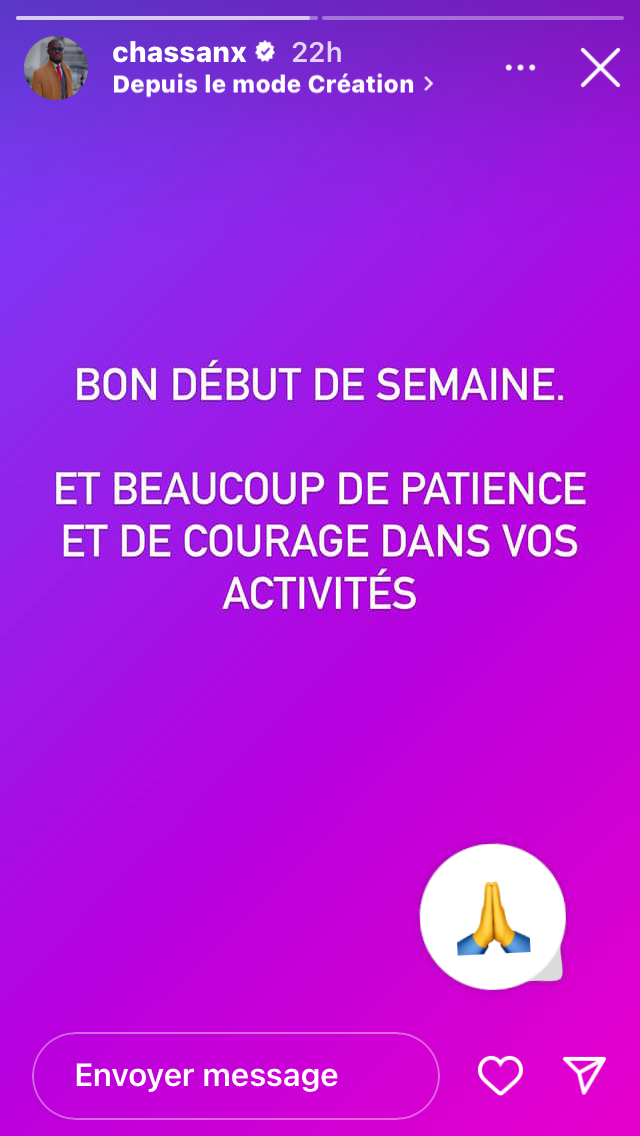Open the three-dot story options menu
640x1136 pixels.
(520, 67)
